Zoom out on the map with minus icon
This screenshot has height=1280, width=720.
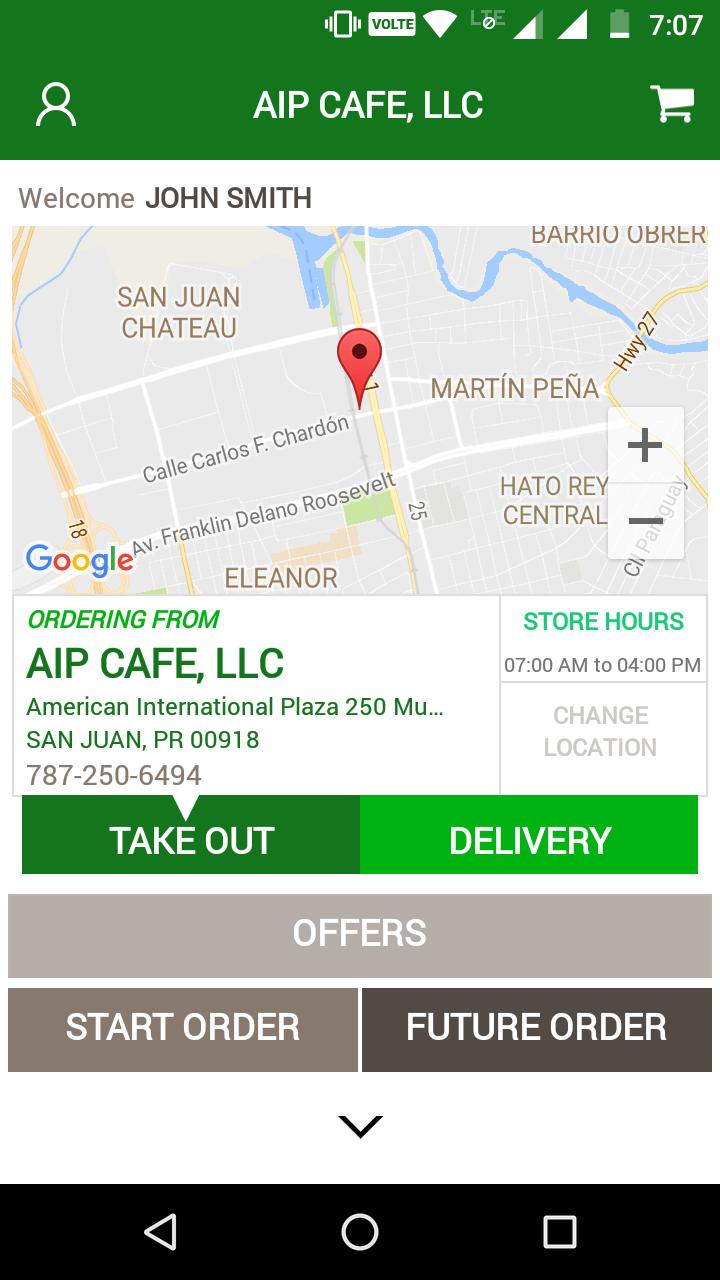(x=646, y=520)
